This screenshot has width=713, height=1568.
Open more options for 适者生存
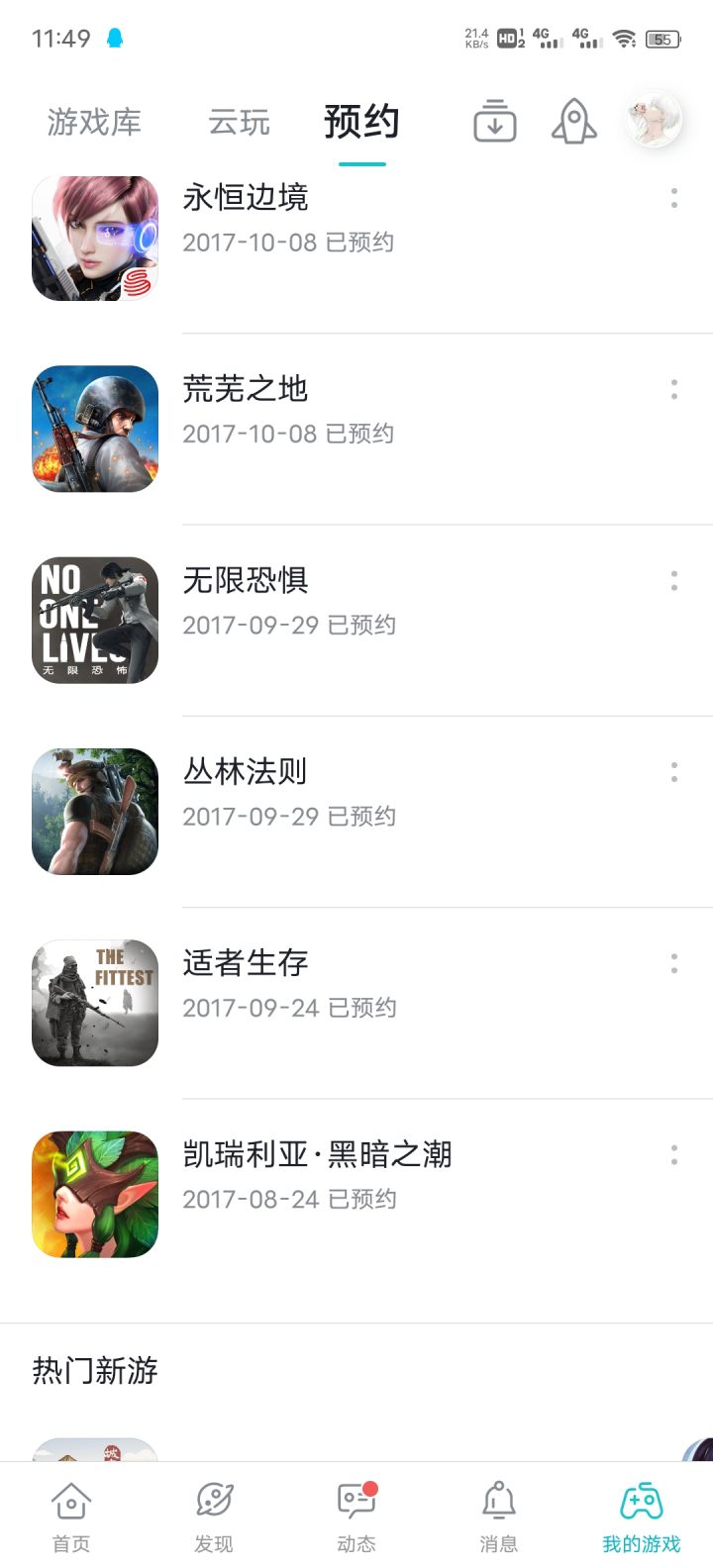coord(674,963)
